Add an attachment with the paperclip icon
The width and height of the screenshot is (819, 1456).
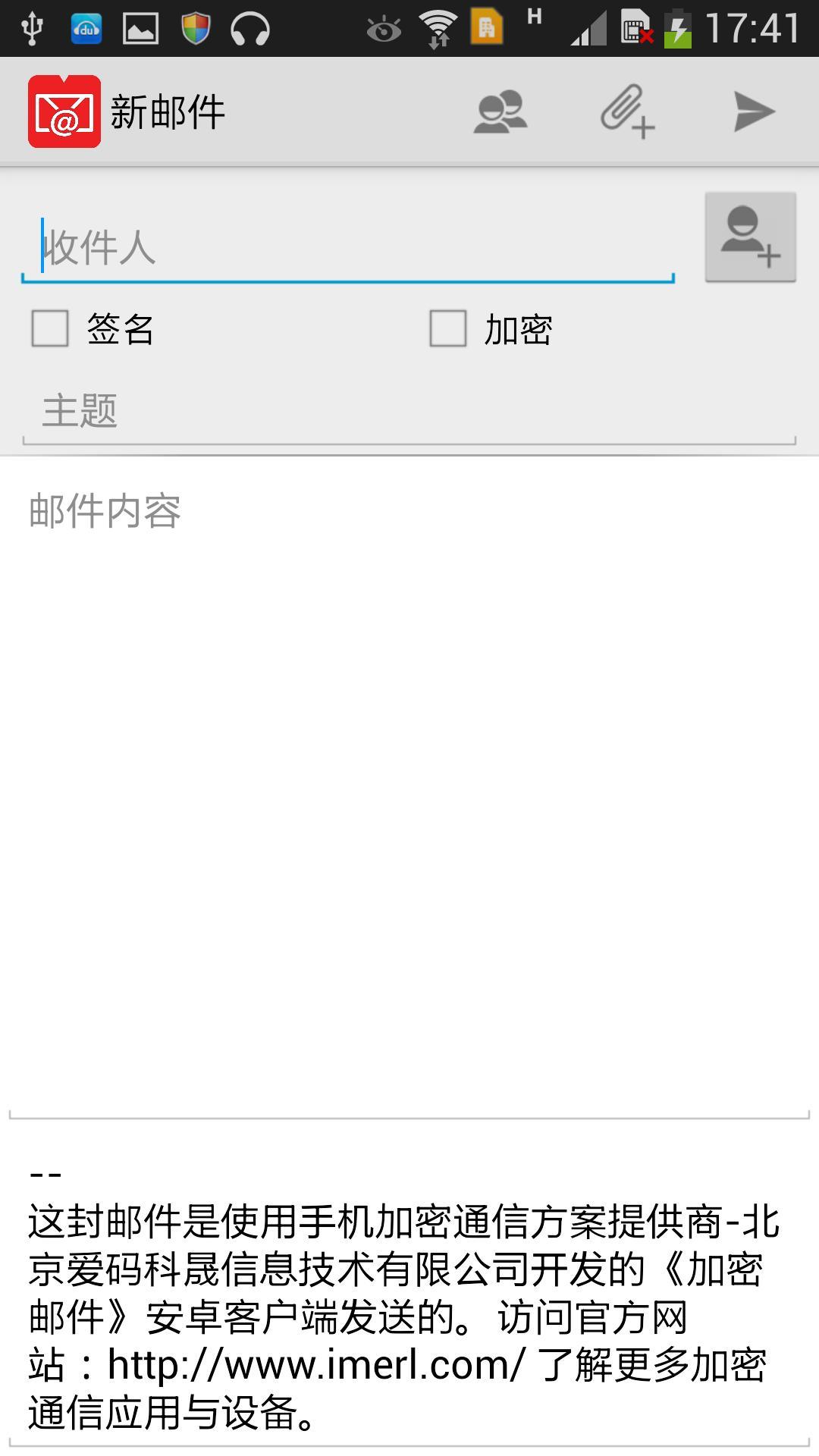coord(627,112)
